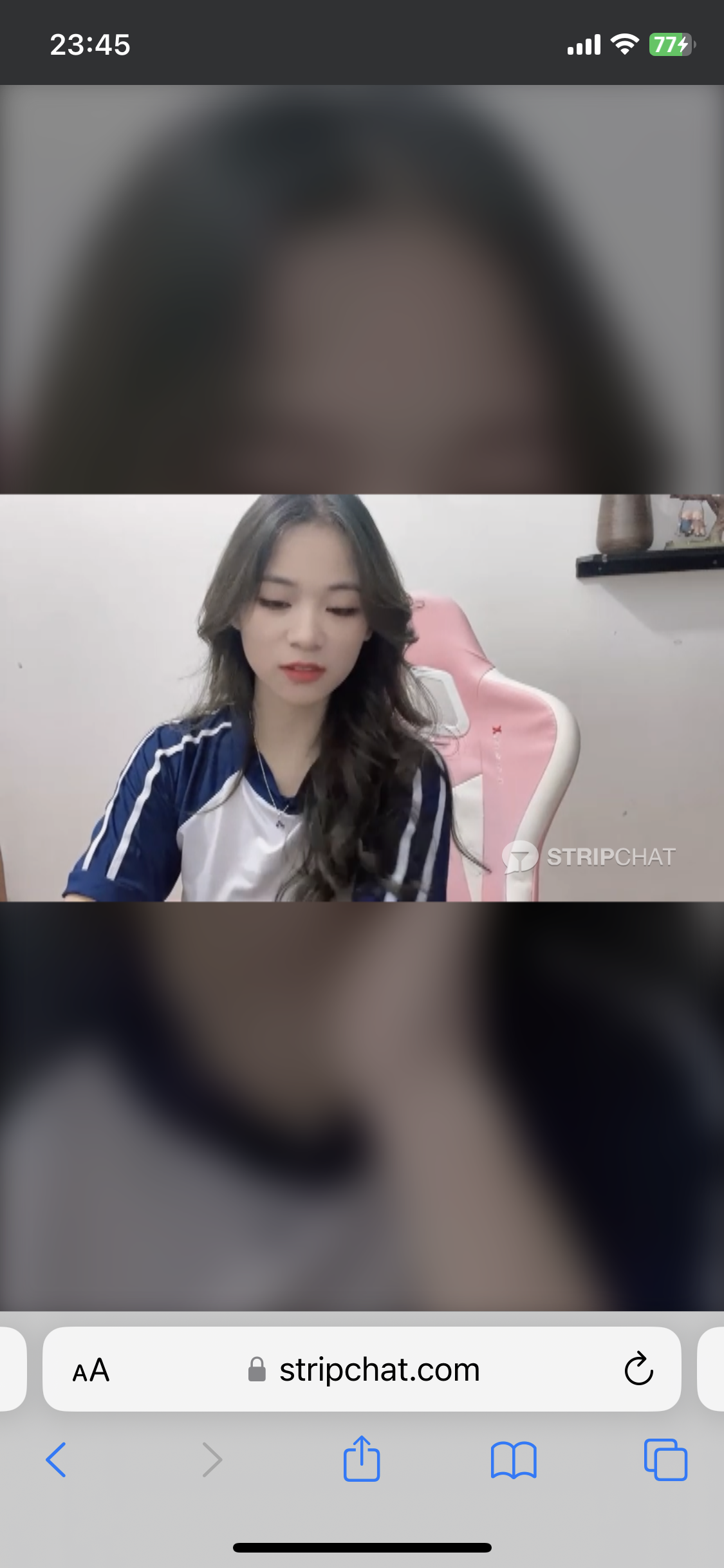
Task: Open Safari bookmarks
Action: pos(513,1459)
